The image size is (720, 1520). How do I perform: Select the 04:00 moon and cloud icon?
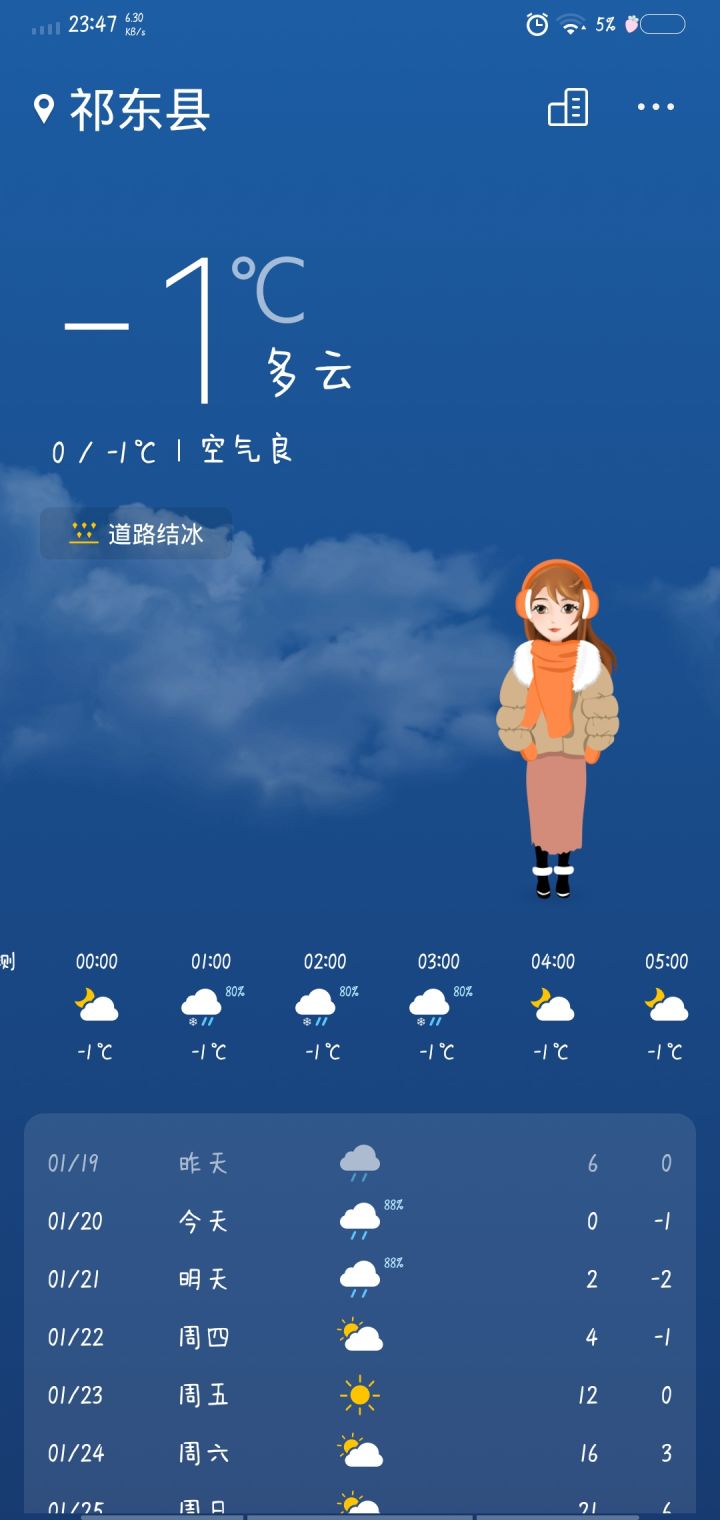coord(552,1007)
